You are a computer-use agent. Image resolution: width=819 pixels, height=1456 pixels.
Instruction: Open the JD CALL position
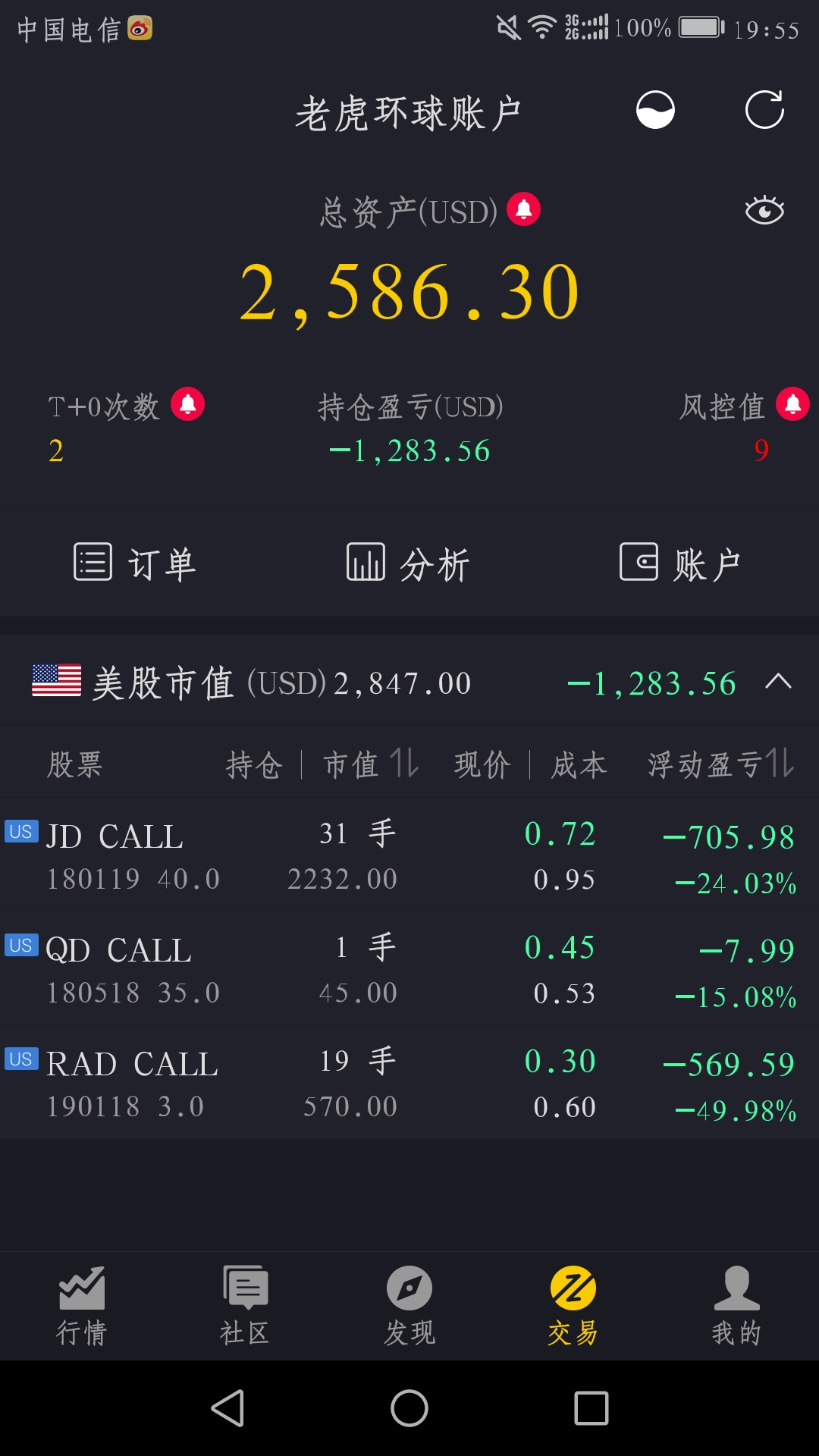(x=409, y=855)
